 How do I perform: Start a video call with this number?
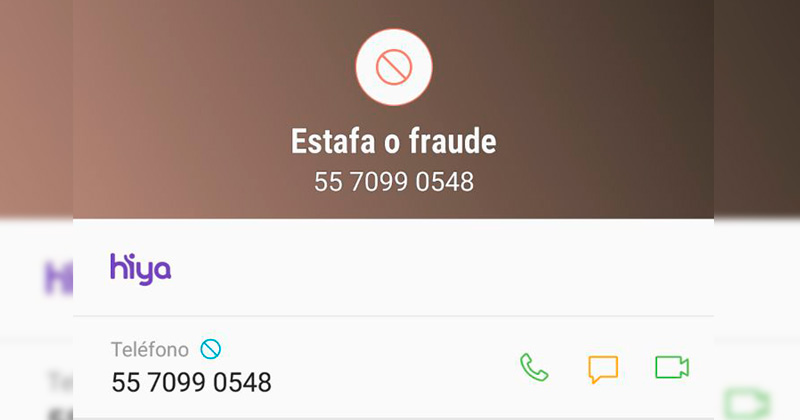(x=672, y=368)
